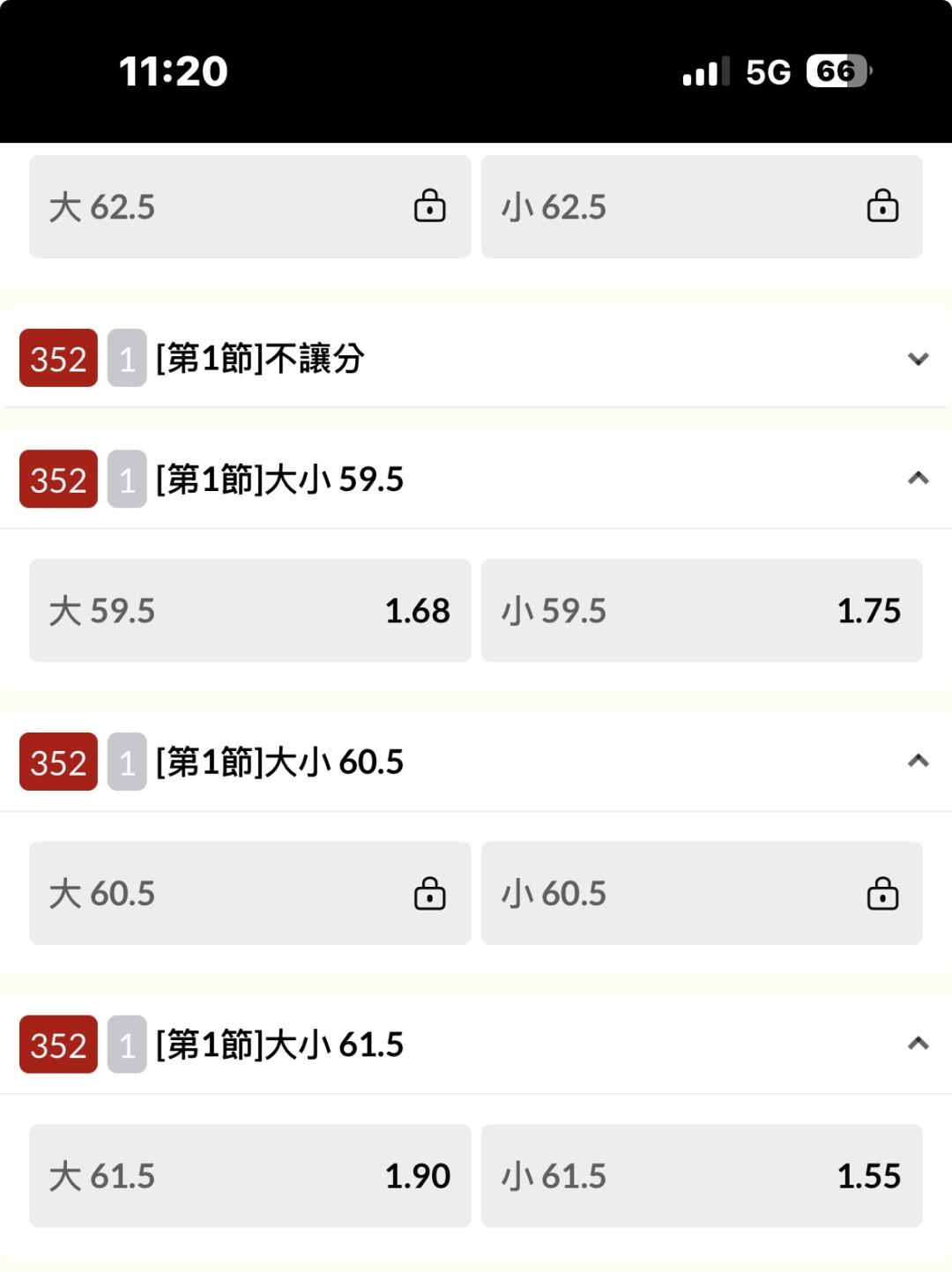Choose 小 61.5 at odds 1.55
Image resolution: width=952 pixels, height=1272 pixels.
(702, 1175)
